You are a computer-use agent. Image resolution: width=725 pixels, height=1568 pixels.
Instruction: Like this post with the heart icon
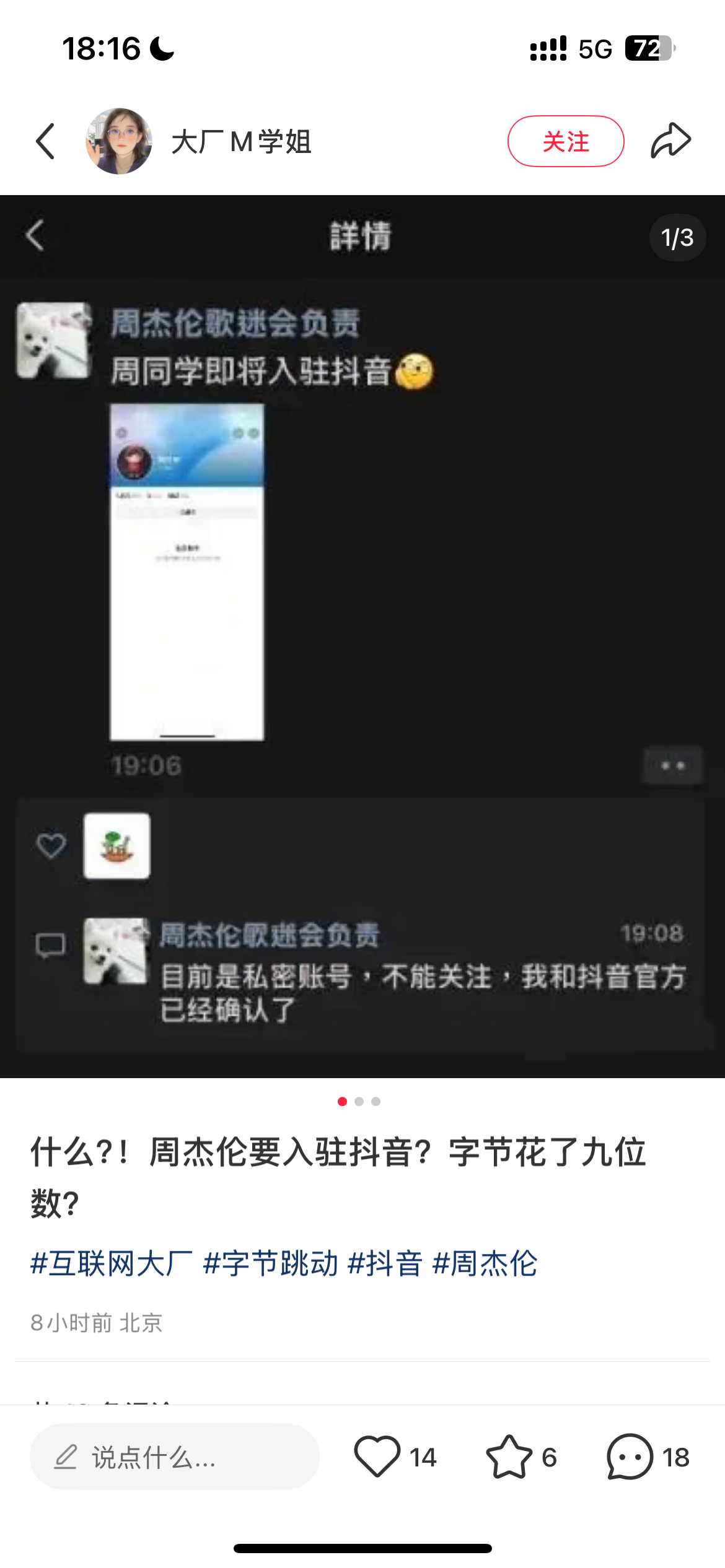point(377,1457)
